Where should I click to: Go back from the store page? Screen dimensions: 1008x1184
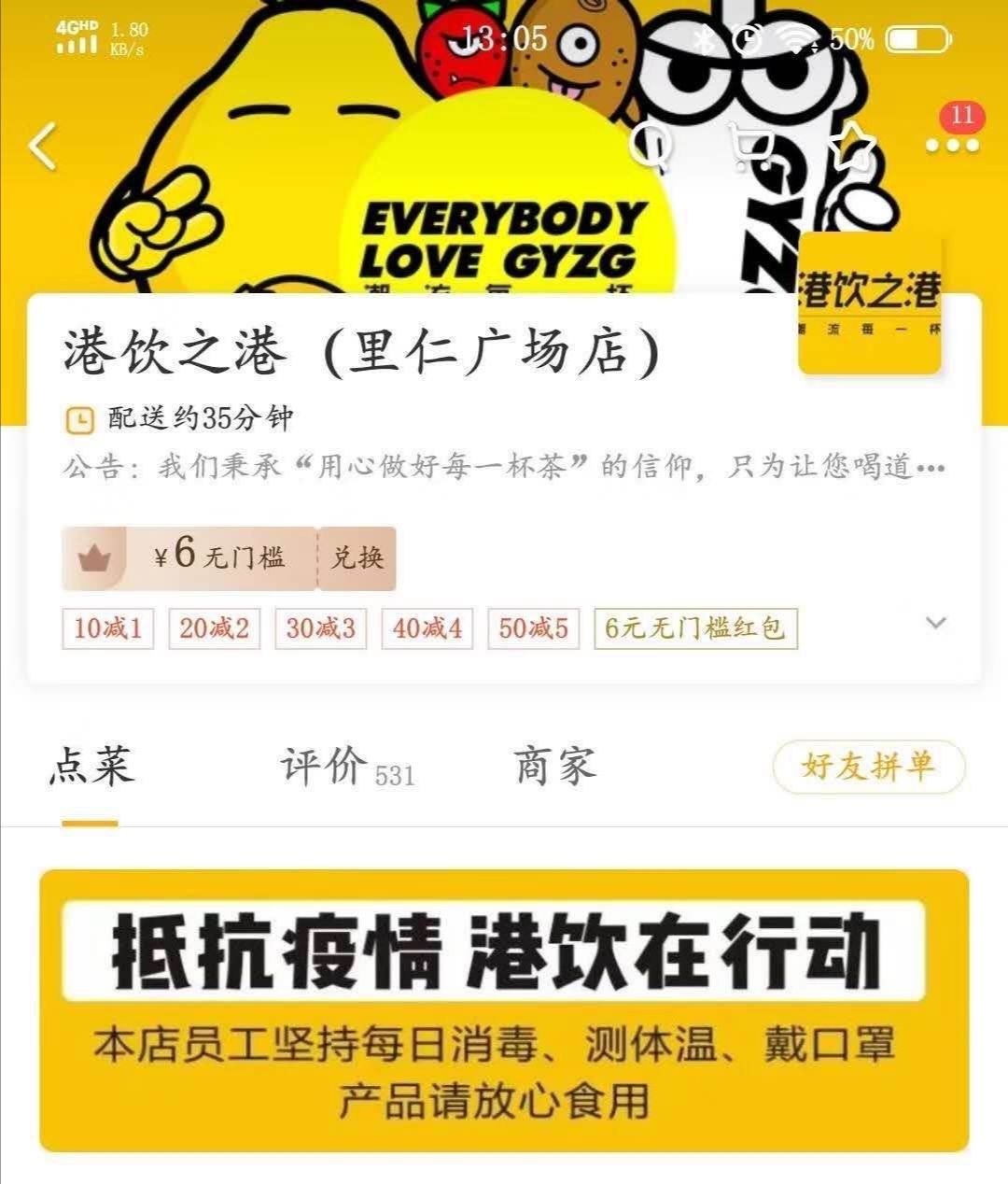[x=44, y=147]
